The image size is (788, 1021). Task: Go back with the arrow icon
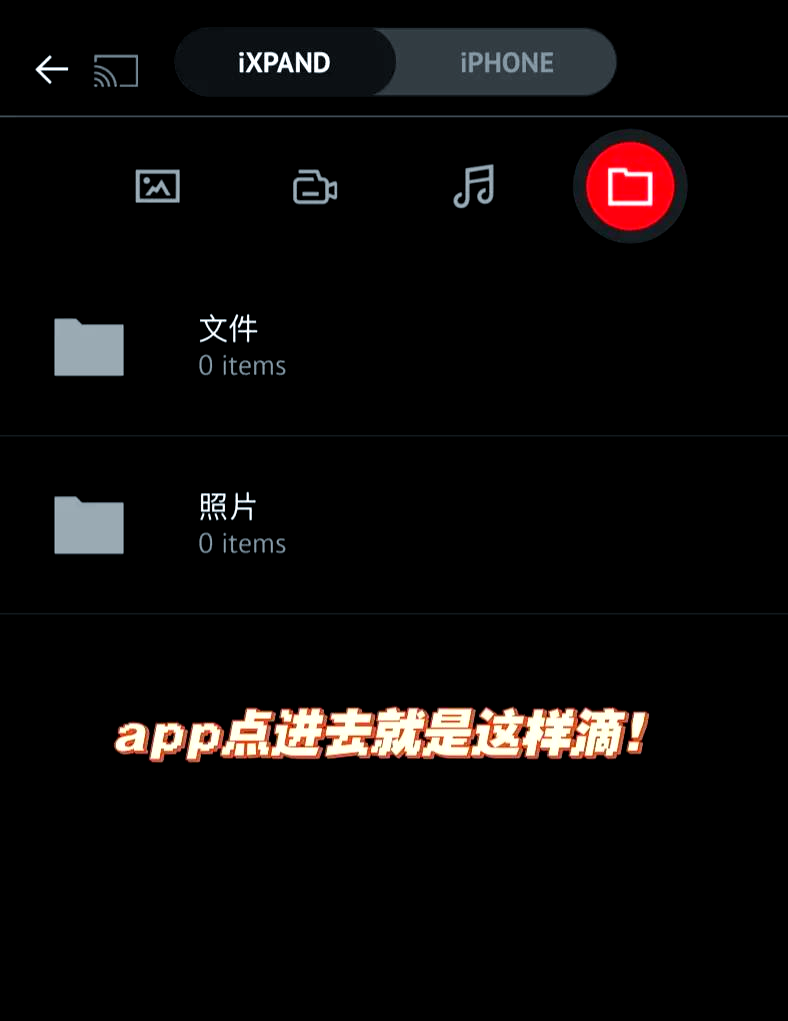coord(51,69)
